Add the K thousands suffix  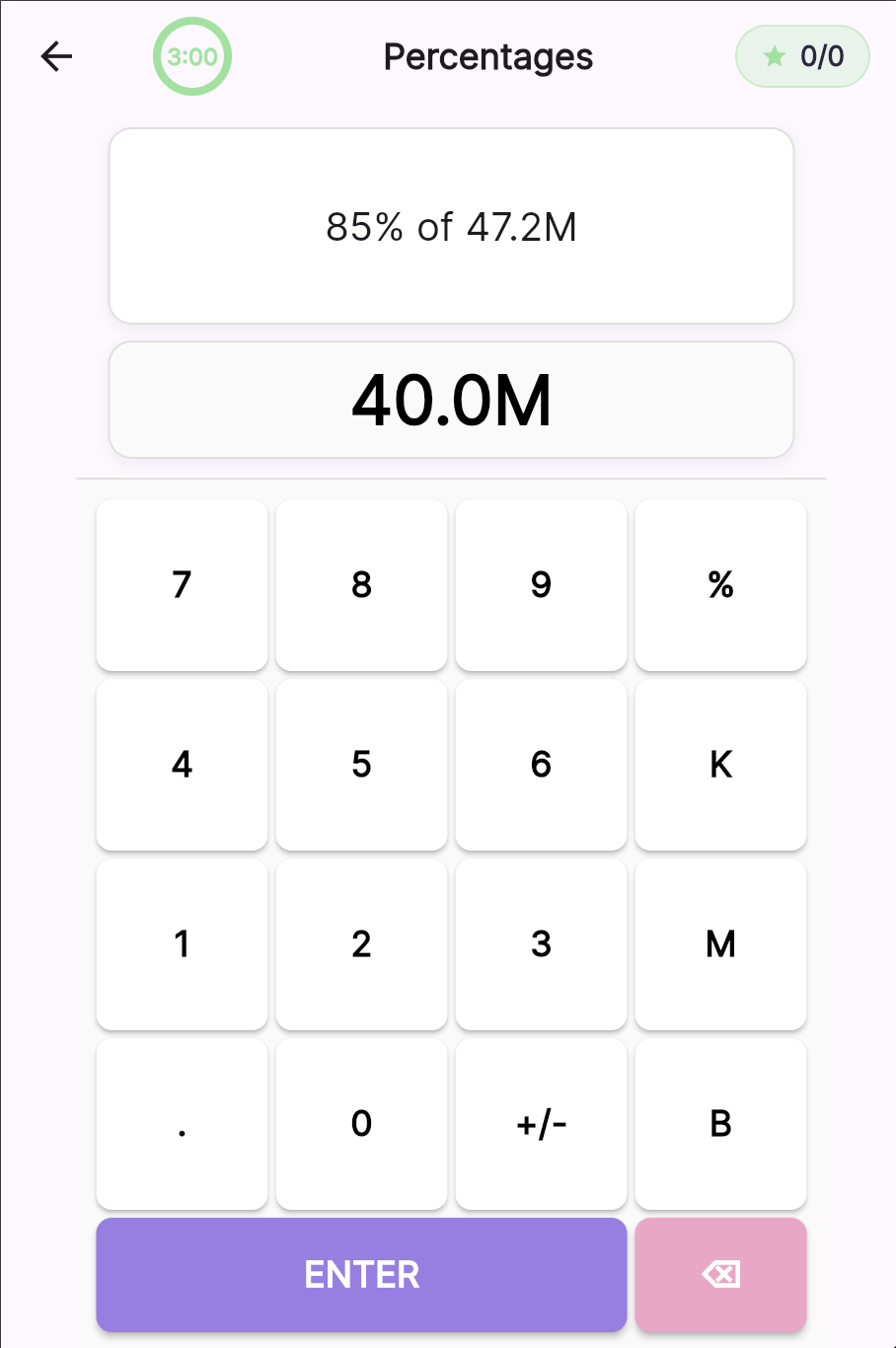coord(720,765)
